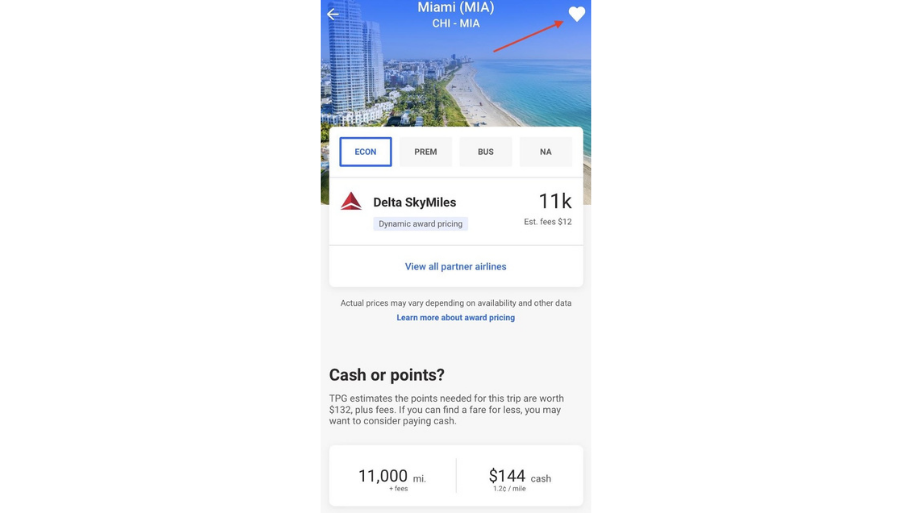The image size is (912, 513).
Task: Favorite Miami with the heart icon
Action: click(x=577, y=14)
